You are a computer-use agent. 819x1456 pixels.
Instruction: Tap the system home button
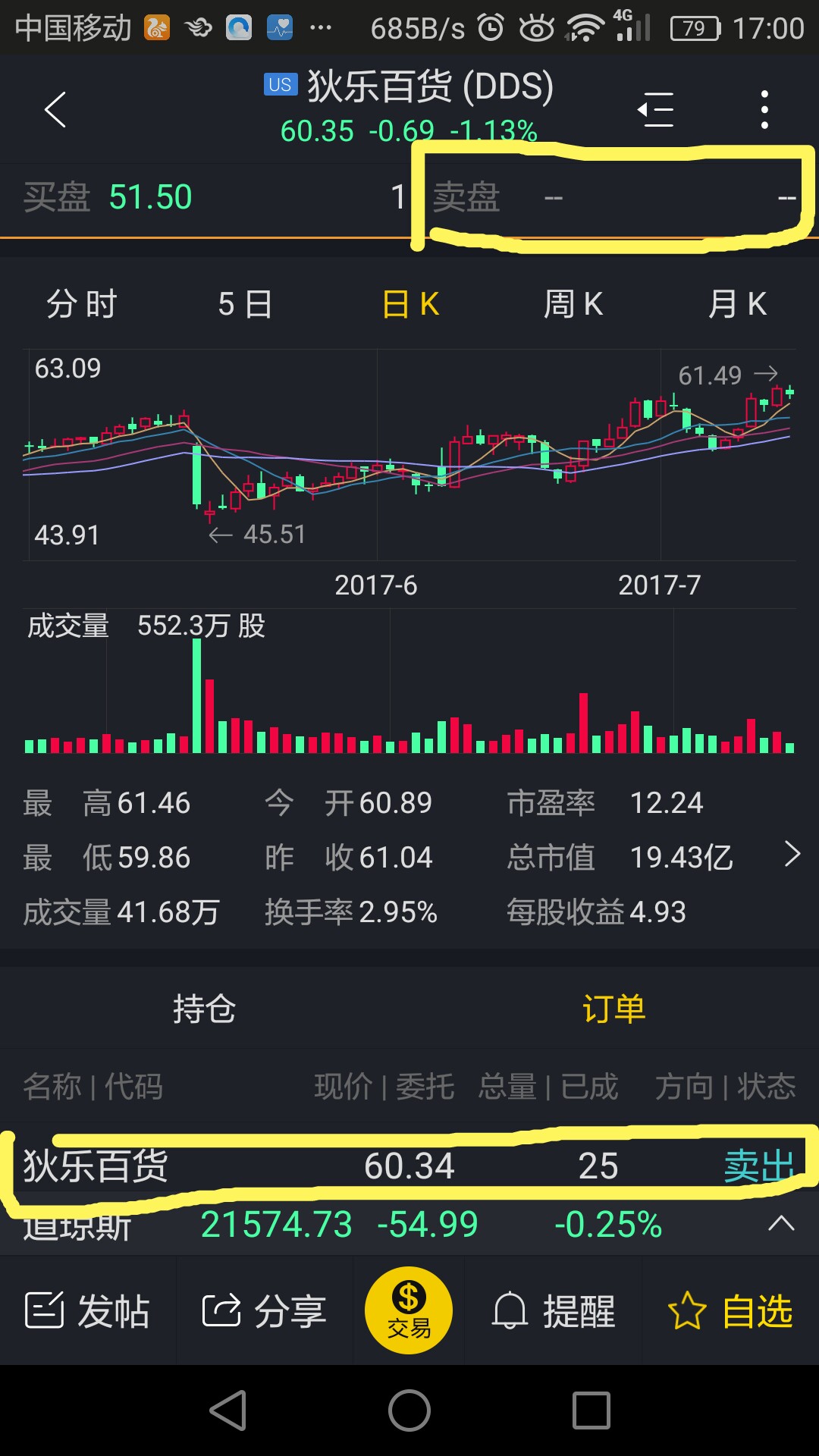409,1410
